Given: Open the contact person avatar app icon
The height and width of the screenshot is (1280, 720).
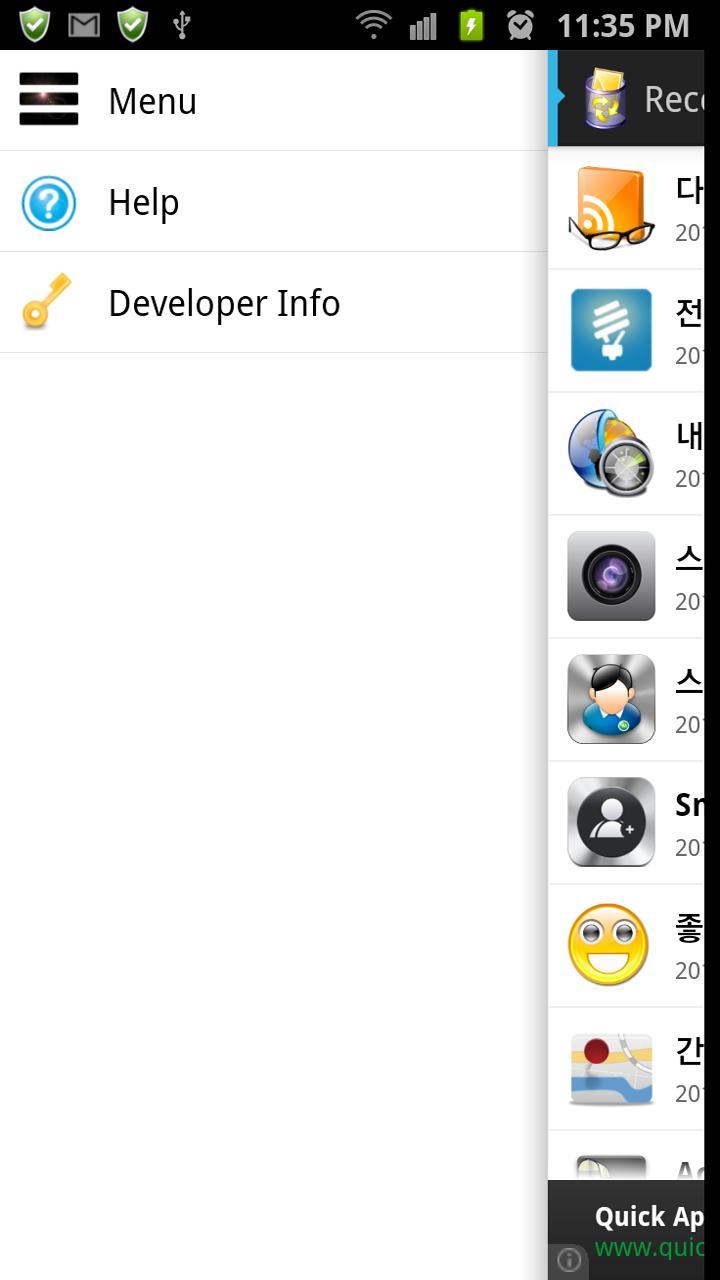Looking at the screenshot, I should tap(610, 698).
